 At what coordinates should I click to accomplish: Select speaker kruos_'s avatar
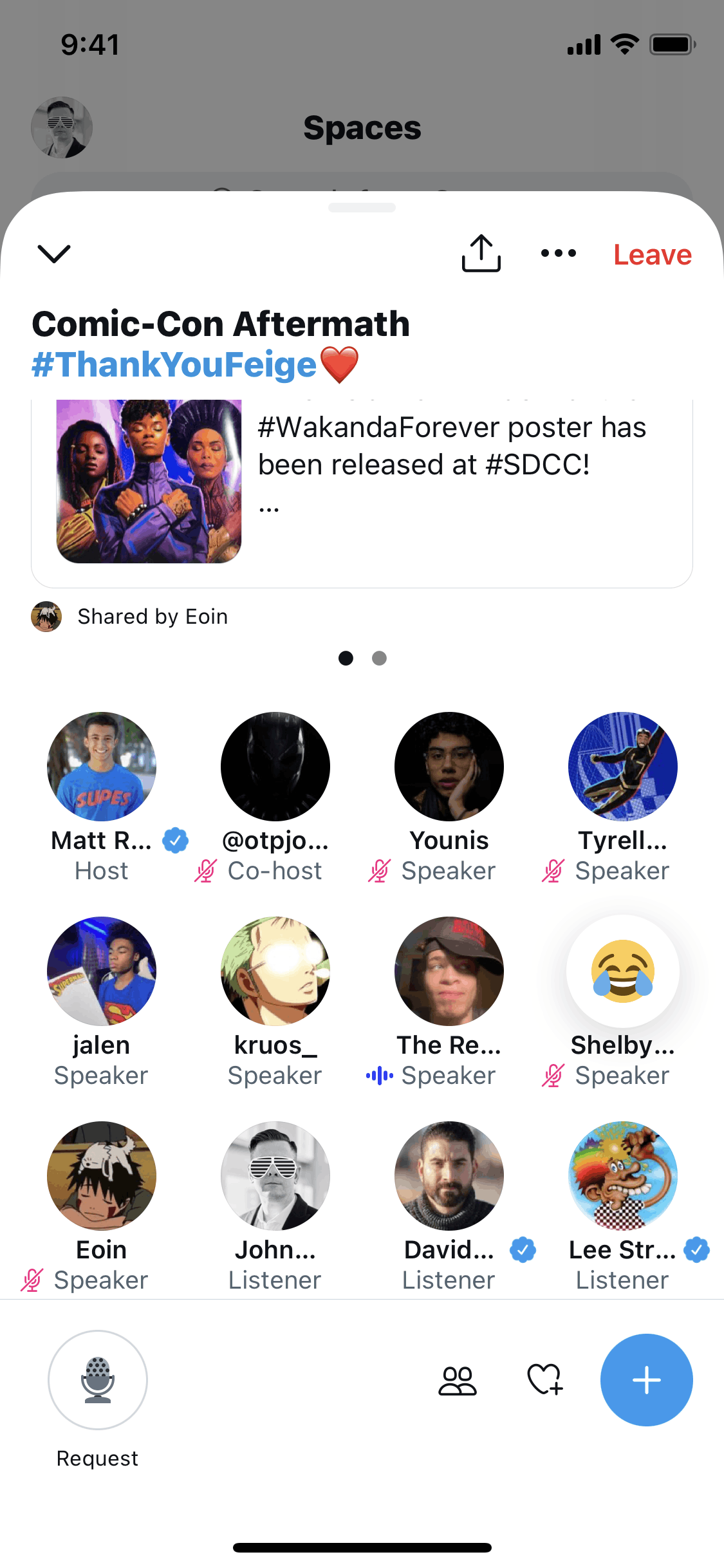pos(275,971)
